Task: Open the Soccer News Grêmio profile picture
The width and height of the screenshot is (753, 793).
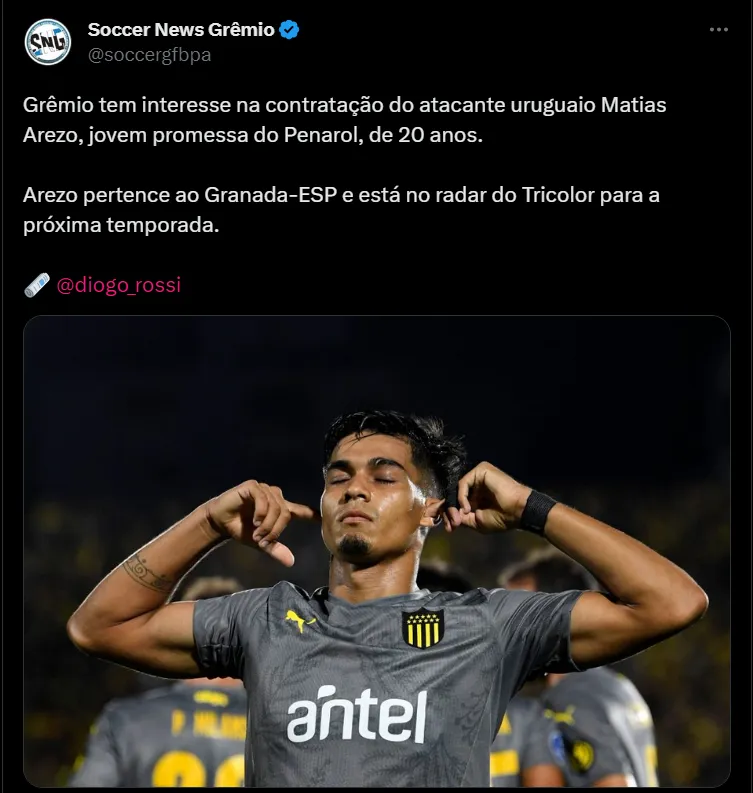Action: (48, 42)
